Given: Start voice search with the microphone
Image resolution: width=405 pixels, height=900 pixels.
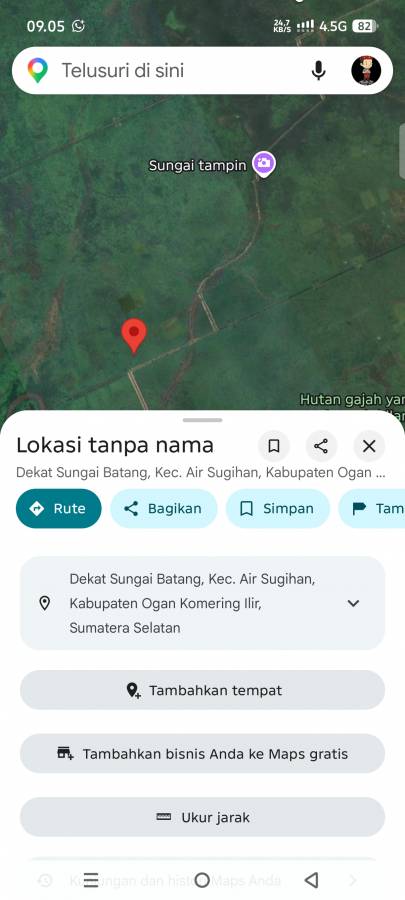Looking at the screenshot, I should [318, 71].
